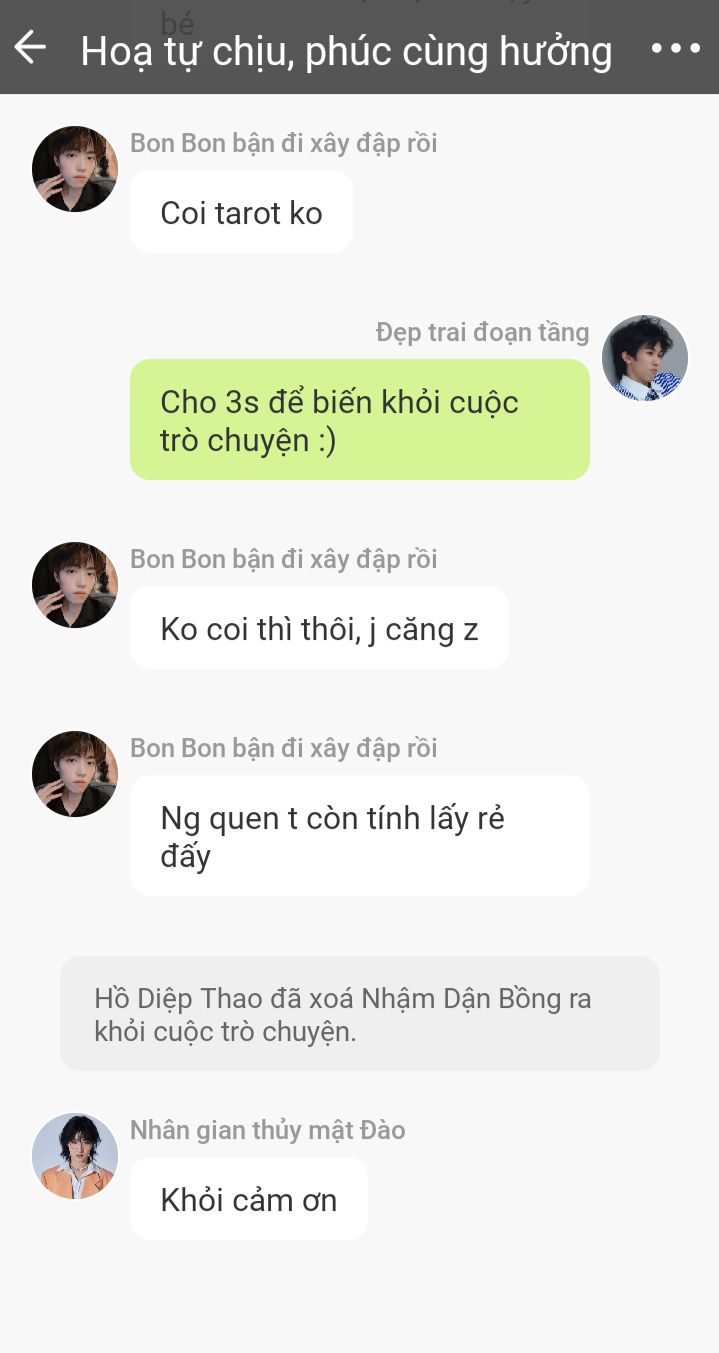719x1353 pixels.
Task: Go back using the top arrow
Action: point(31,47)
